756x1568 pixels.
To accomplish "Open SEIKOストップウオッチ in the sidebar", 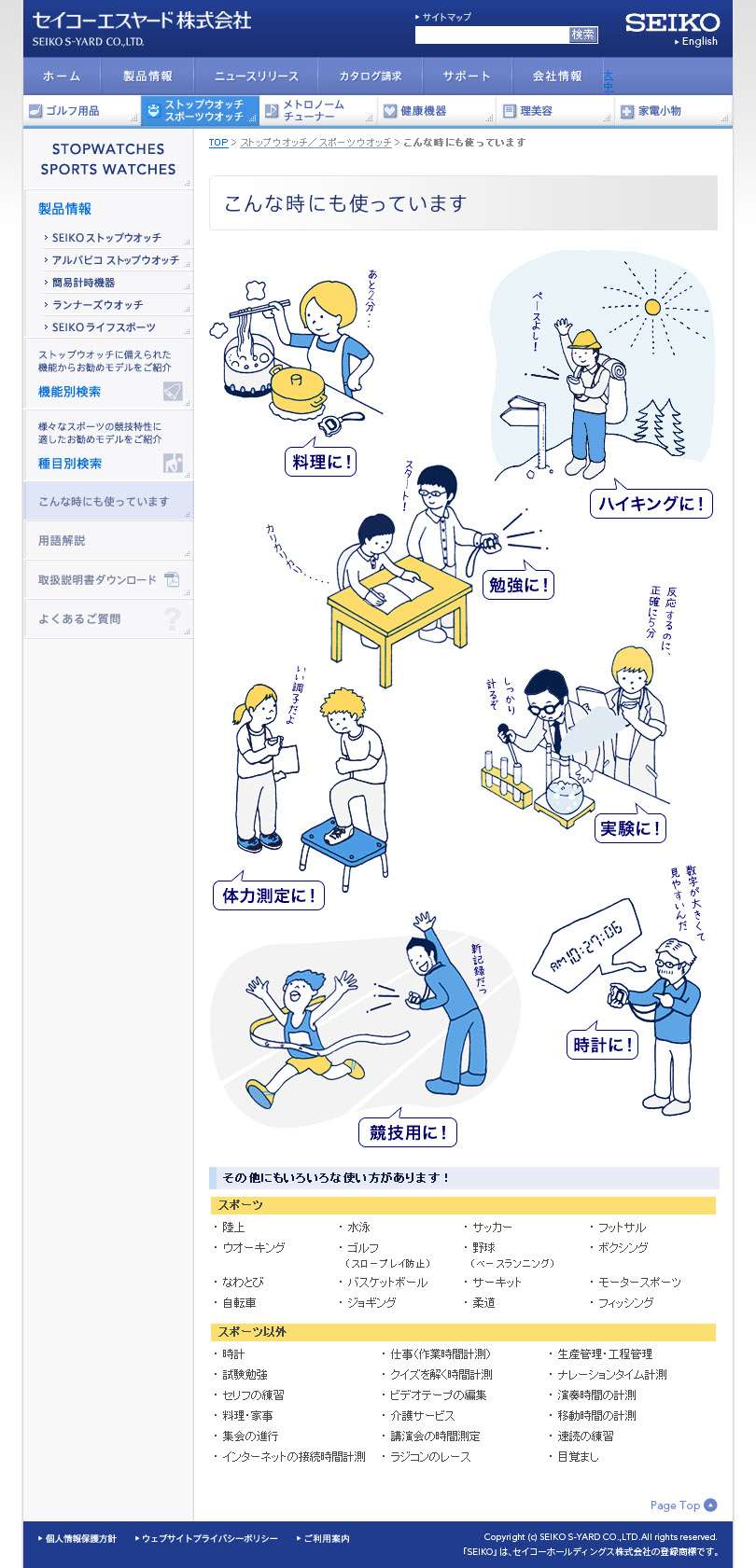I will tap(106, 238).
